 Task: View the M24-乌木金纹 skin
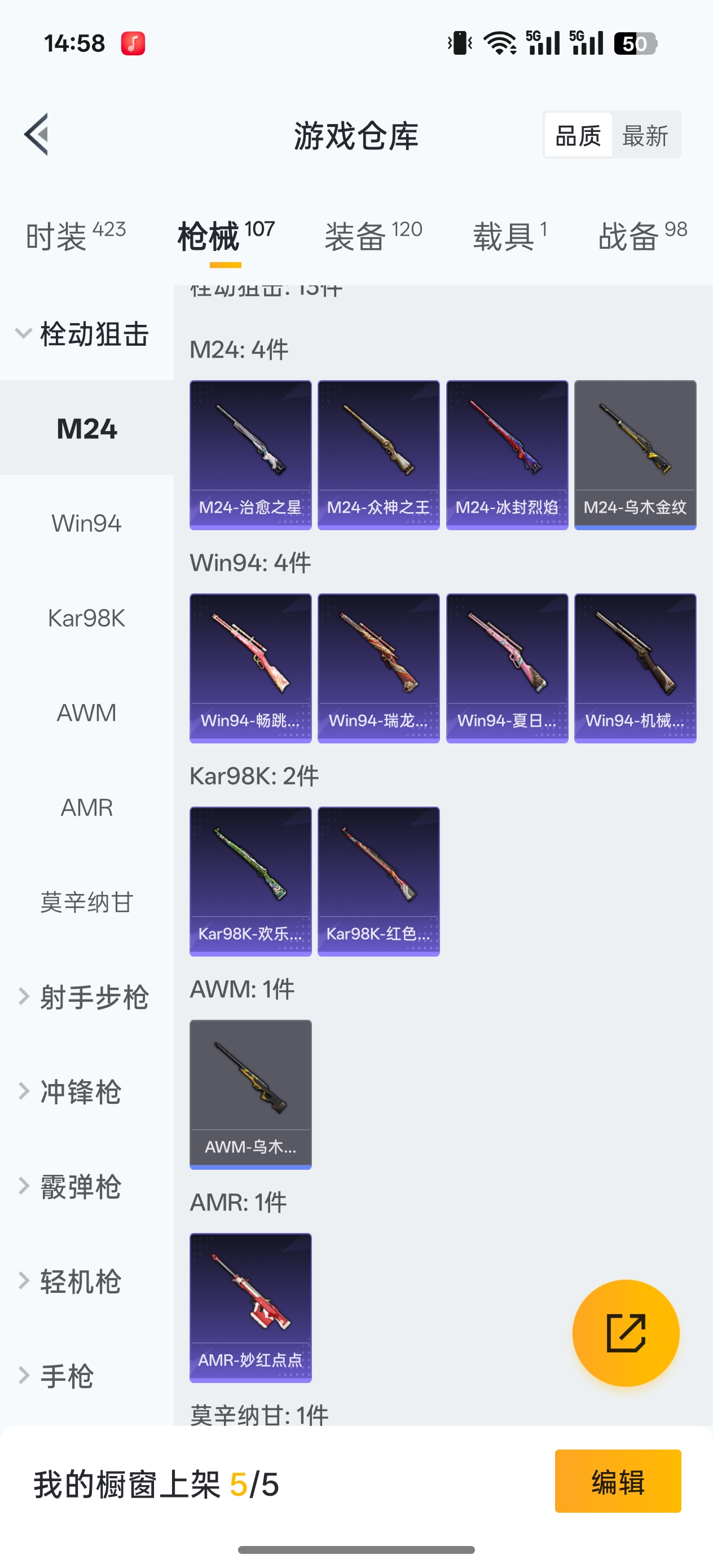point(635,455)
